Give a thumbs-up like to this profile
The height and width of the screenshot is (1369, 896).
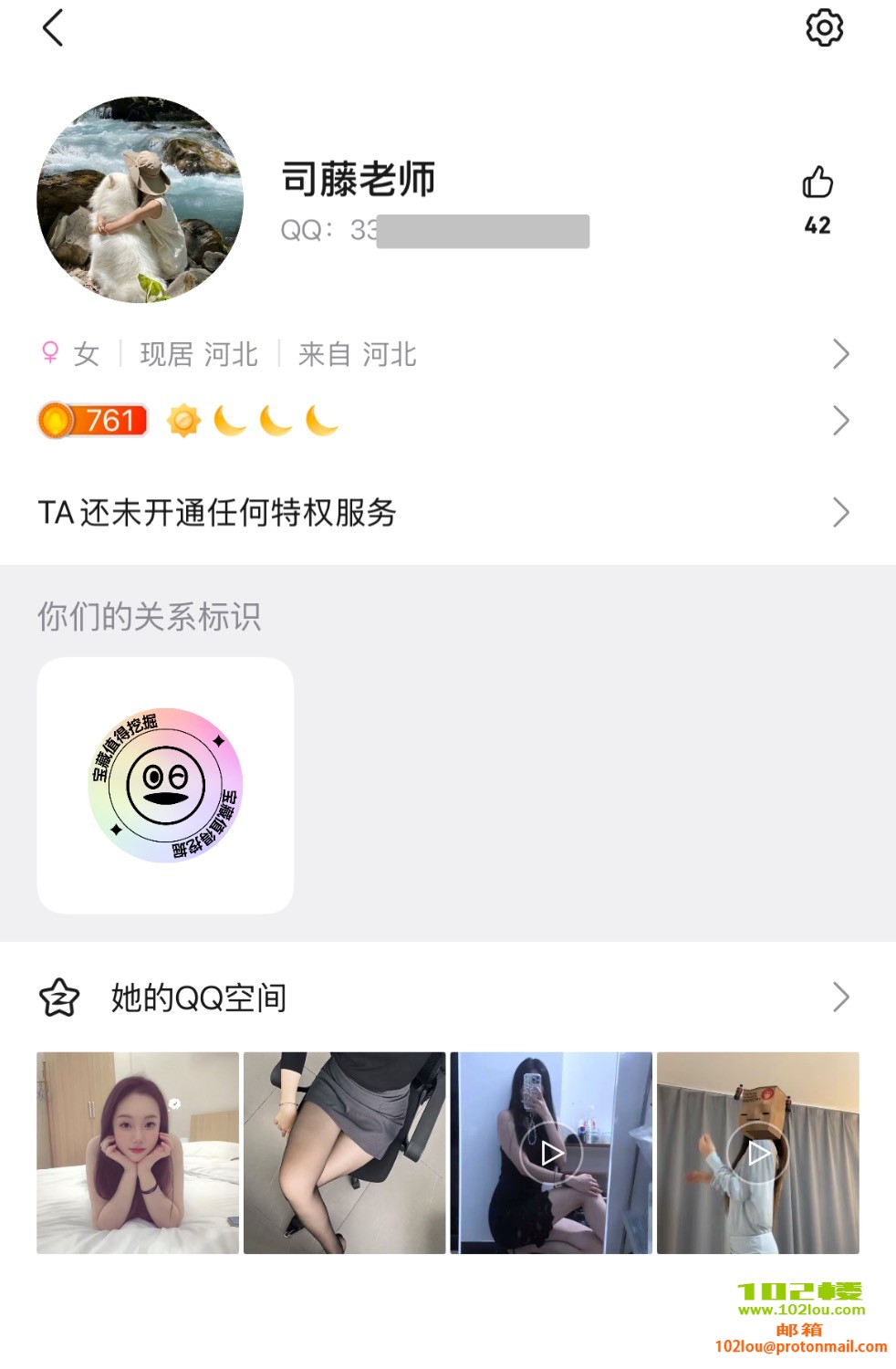[x=818, y=183]
